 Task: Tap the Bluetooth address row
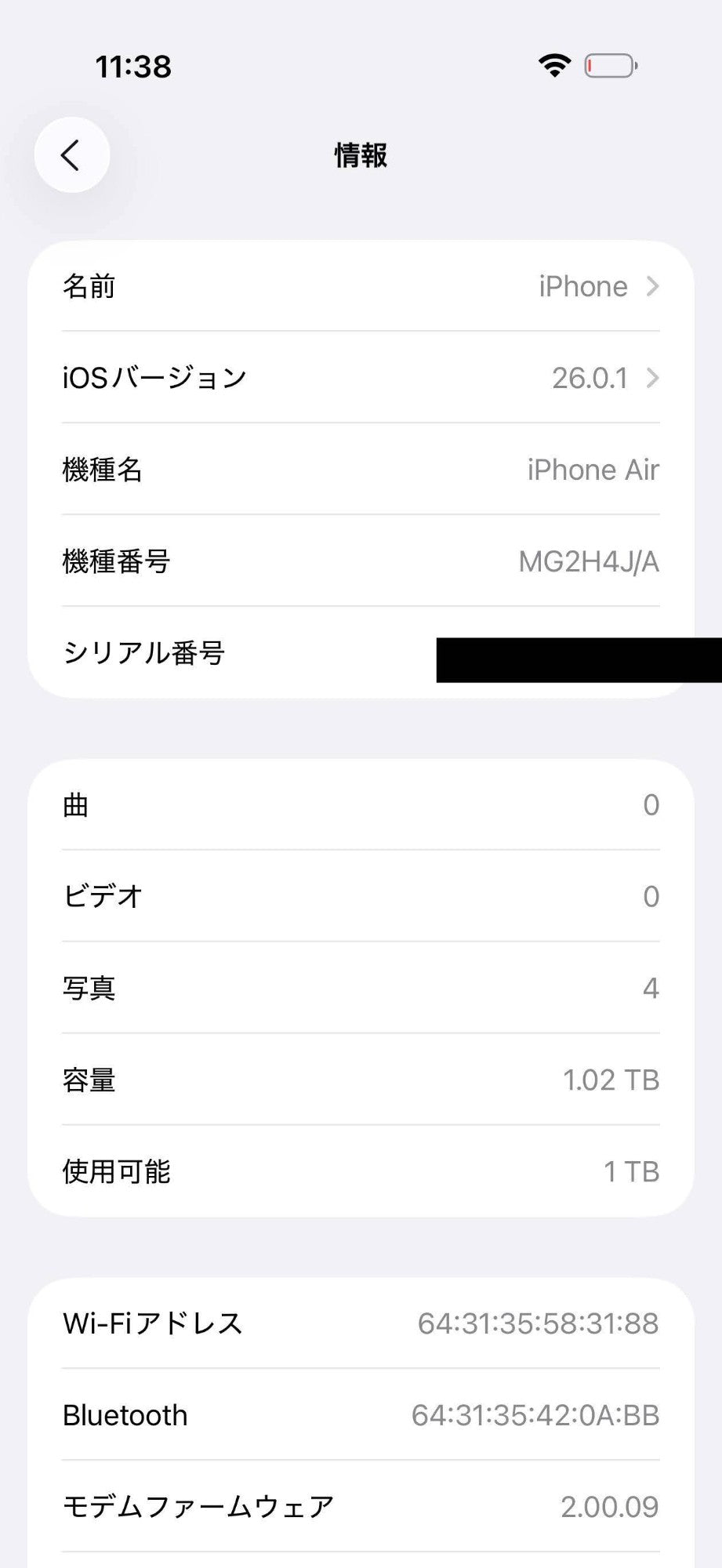(361, 1415)
